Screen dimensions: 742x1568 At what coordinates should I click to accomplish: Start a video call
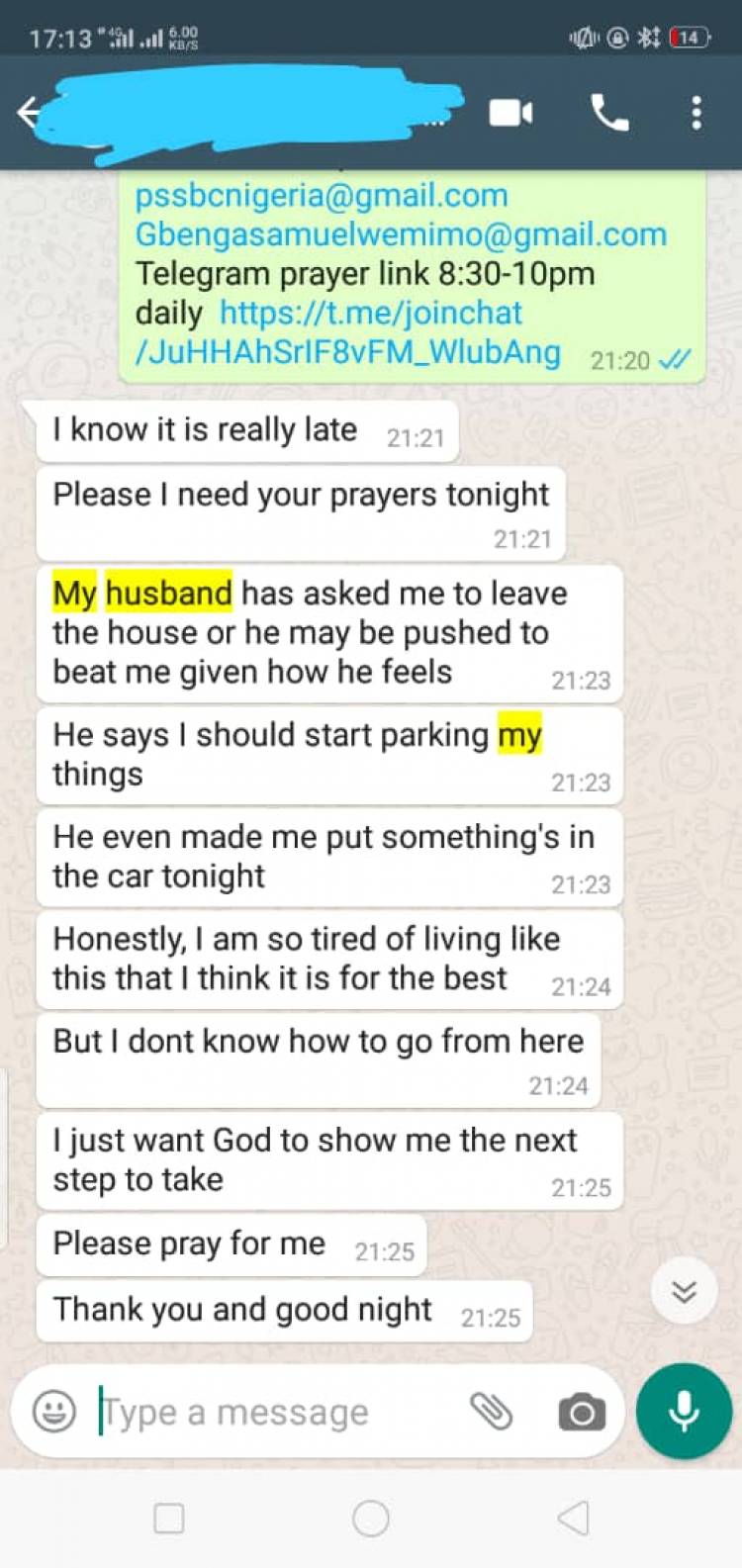coord(510,114)
